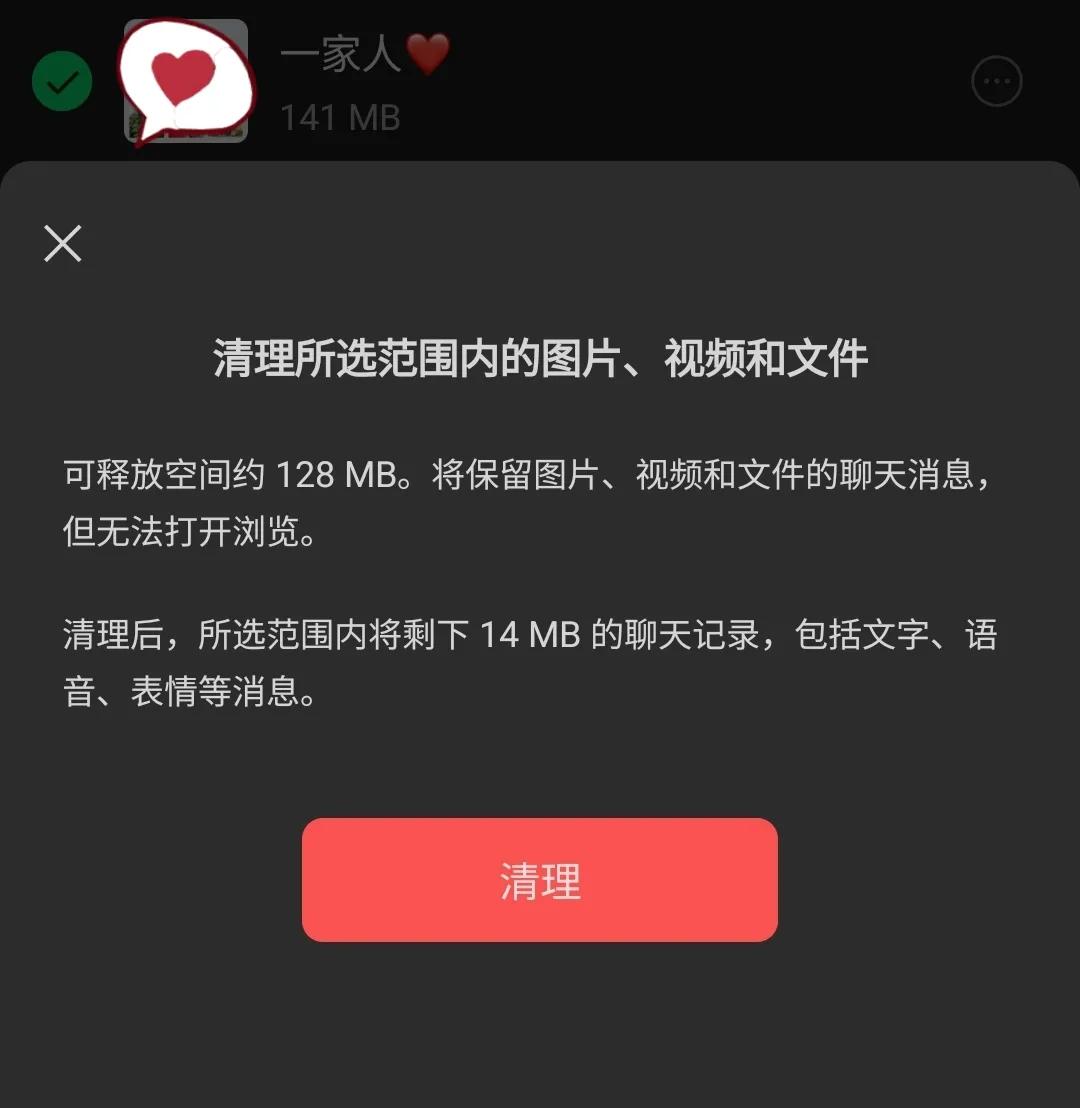
Task: Select the circular ellipsis icon top right
Action: pyautogui.click(x=996, y=82)
